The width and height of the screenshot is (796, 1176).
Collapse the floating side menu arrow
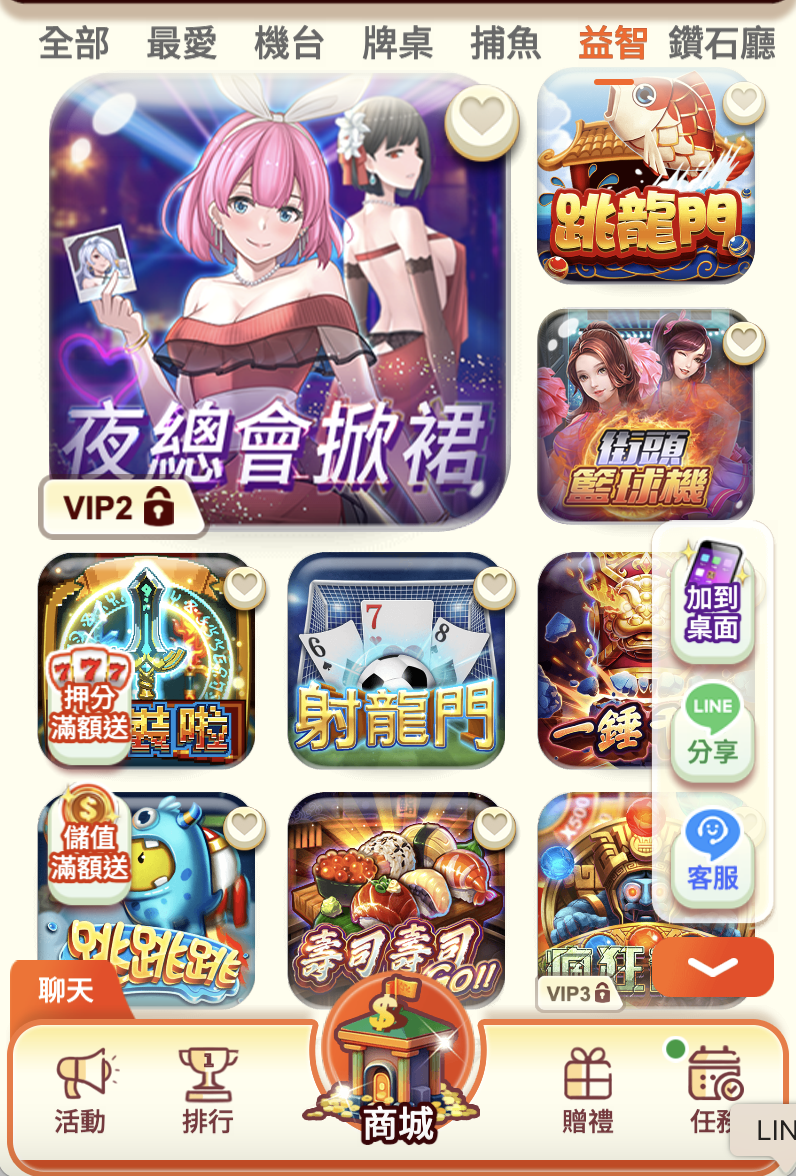coord(712,966)
